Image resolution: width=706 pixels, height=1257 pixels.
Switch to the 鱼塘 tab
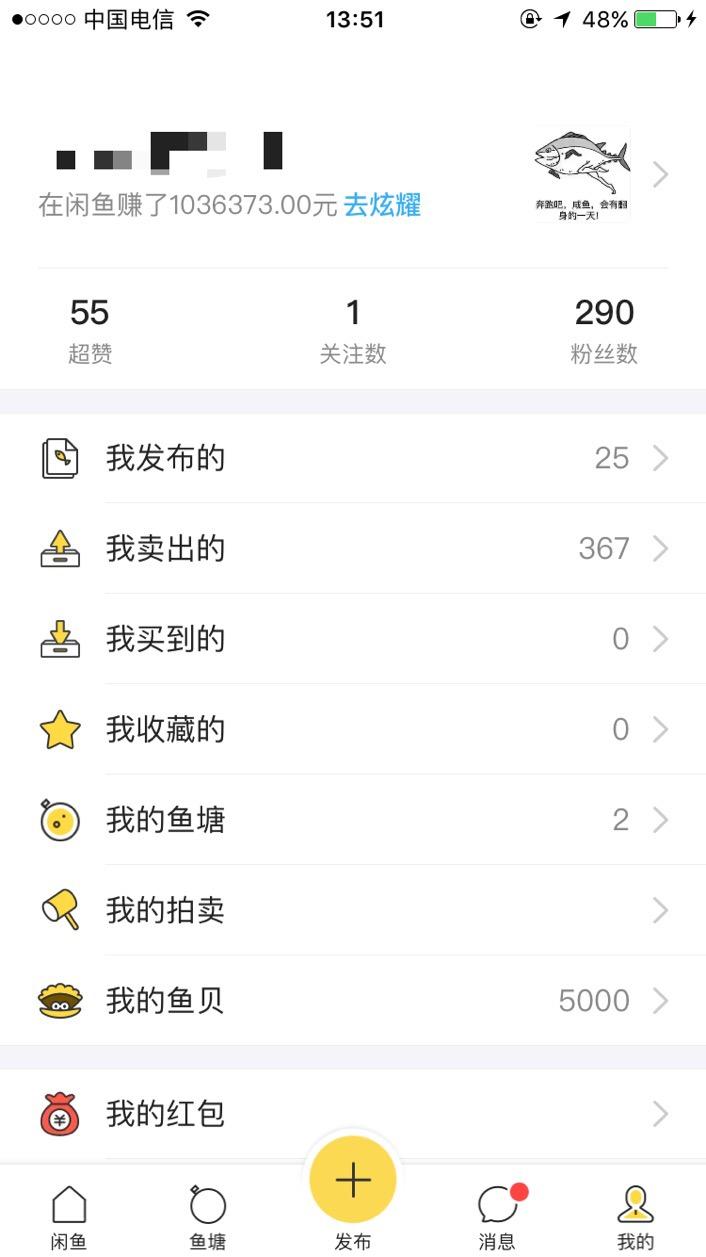tap(208, 1216)
